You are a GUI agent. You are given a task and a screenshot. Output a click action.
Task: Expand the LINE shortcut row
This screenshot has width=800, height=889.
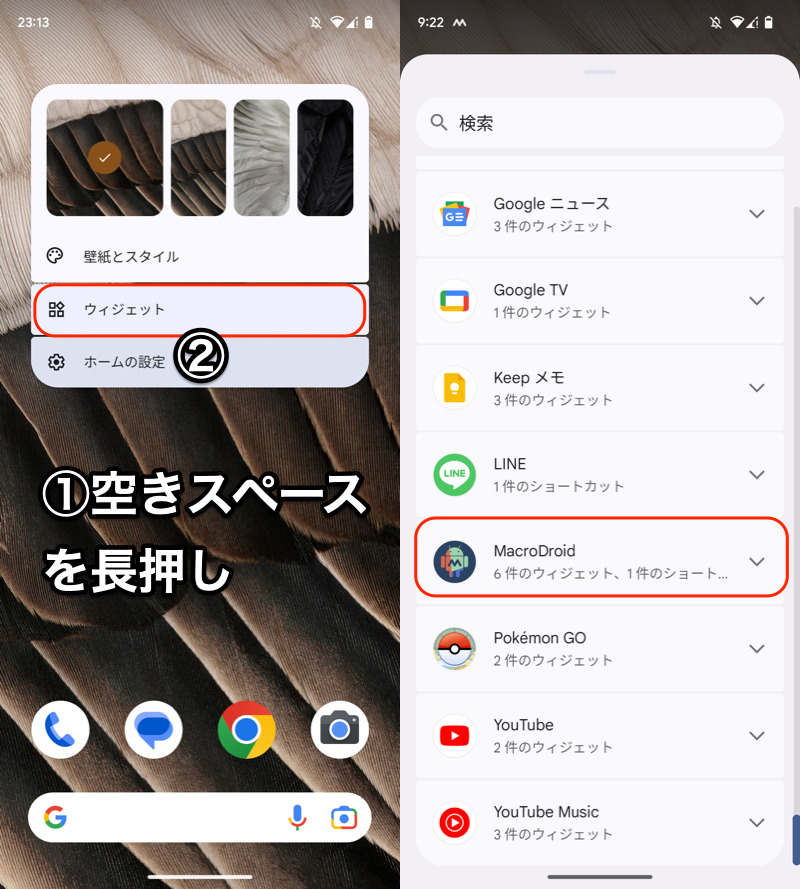click(x=757, y=475)
